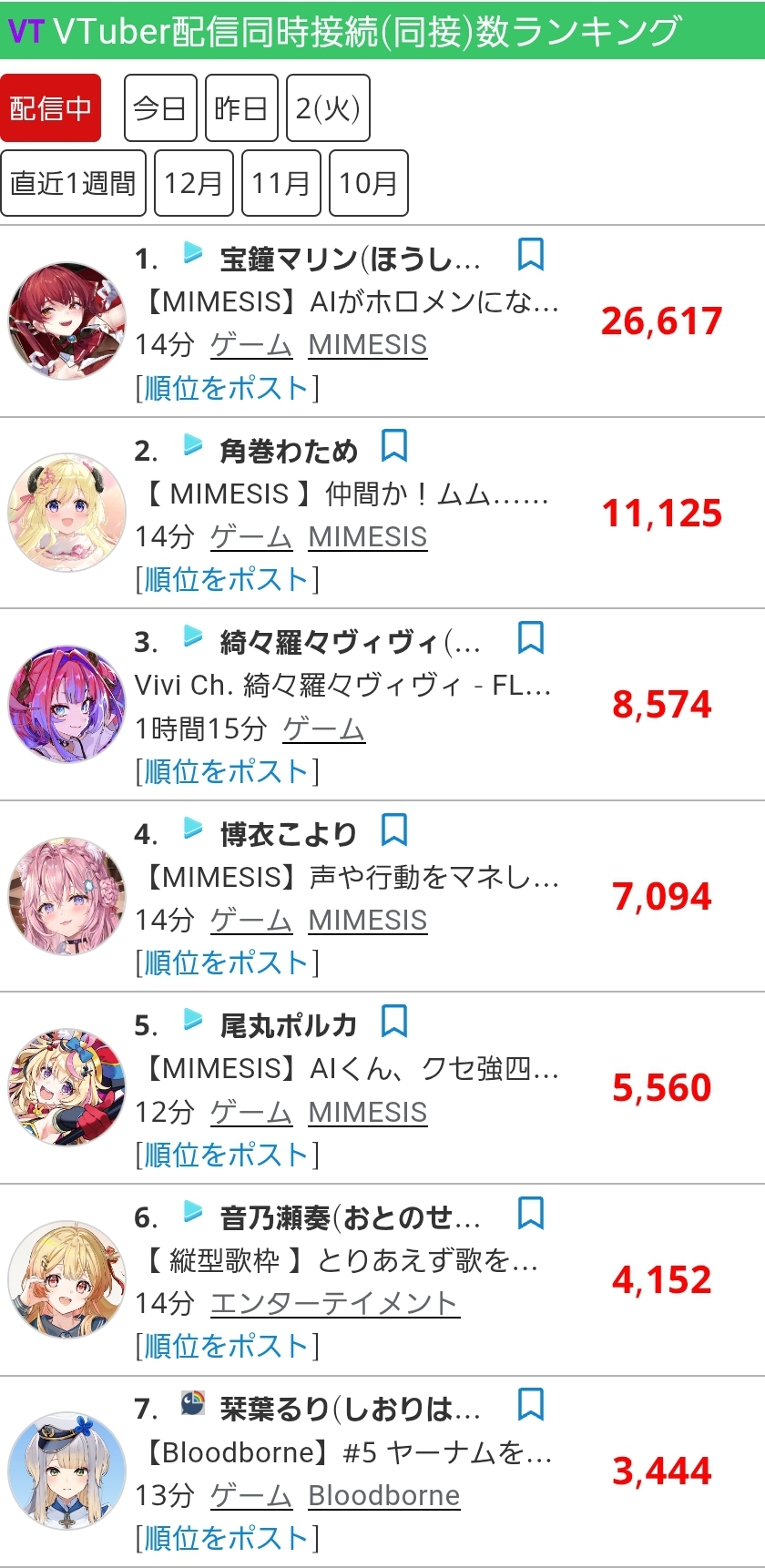Open 綺々羅々ヴィヴィ's channel avatar
Screen dimensions: 765x1568
66,704
